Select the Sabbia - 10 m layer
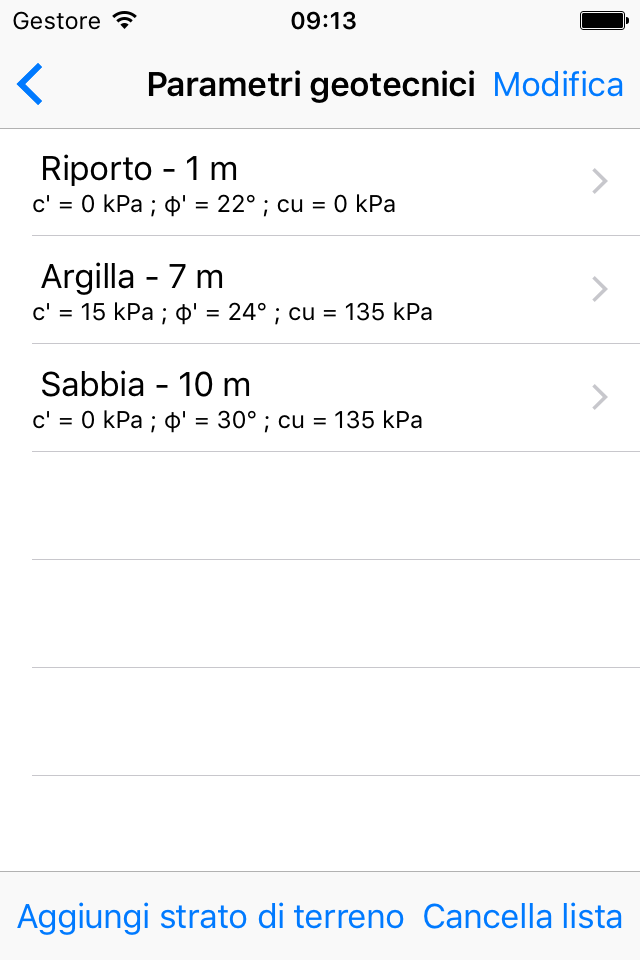Image resolution: width=640 pixels, height=960 pixels. (x=320, y=399)
